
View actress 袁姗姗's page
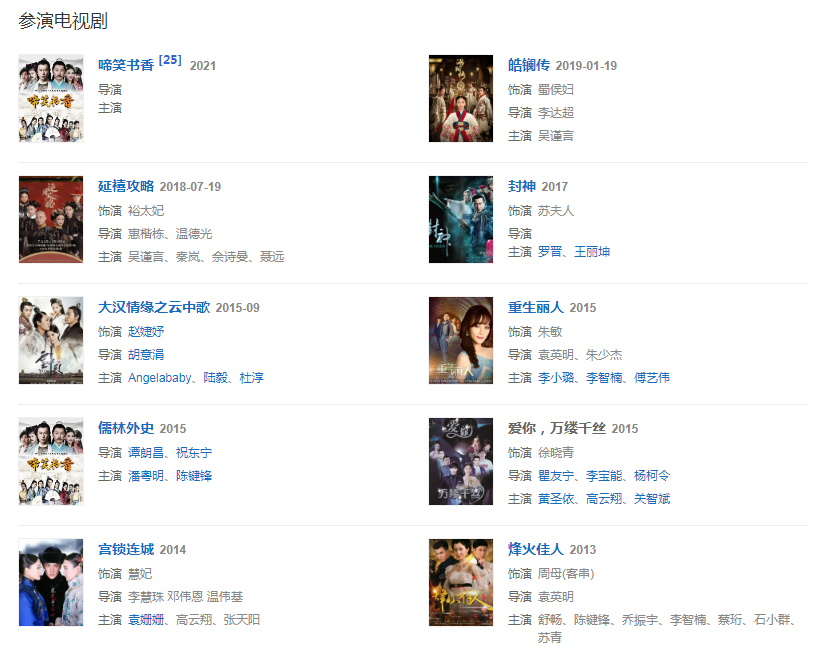coord(146,620)
